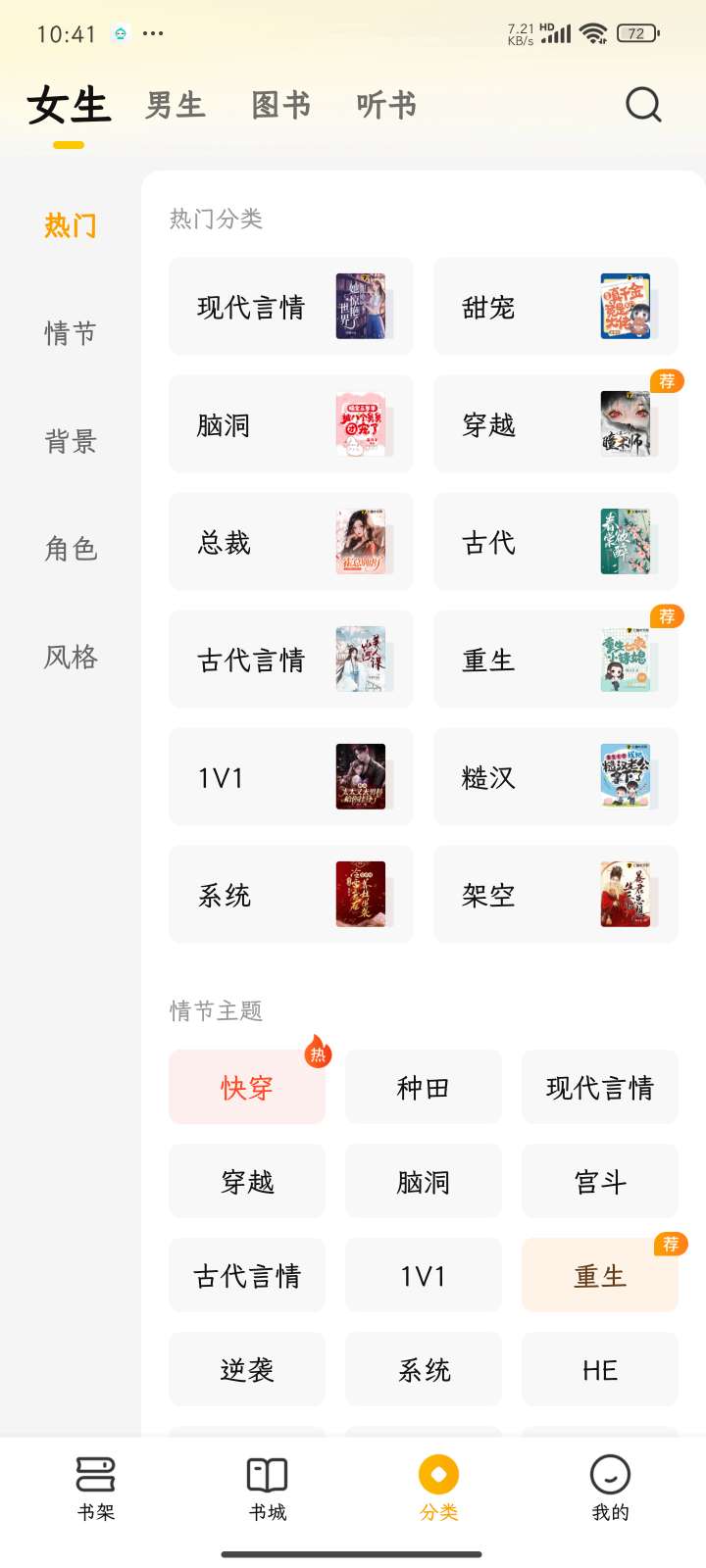Select the 宫斗 theme chip

point(599,1182)
